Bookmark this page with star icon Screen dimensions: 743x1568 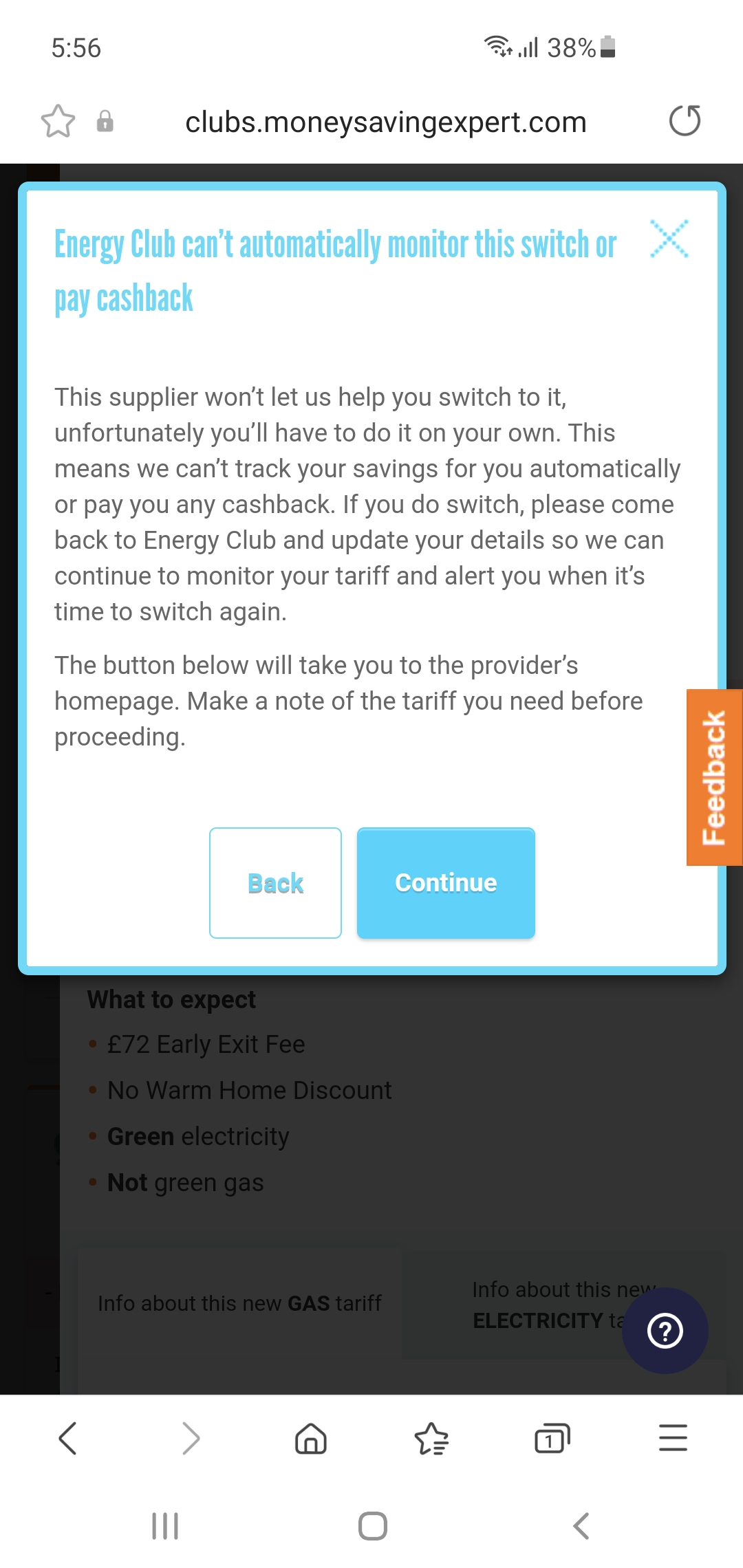point(58,122)
